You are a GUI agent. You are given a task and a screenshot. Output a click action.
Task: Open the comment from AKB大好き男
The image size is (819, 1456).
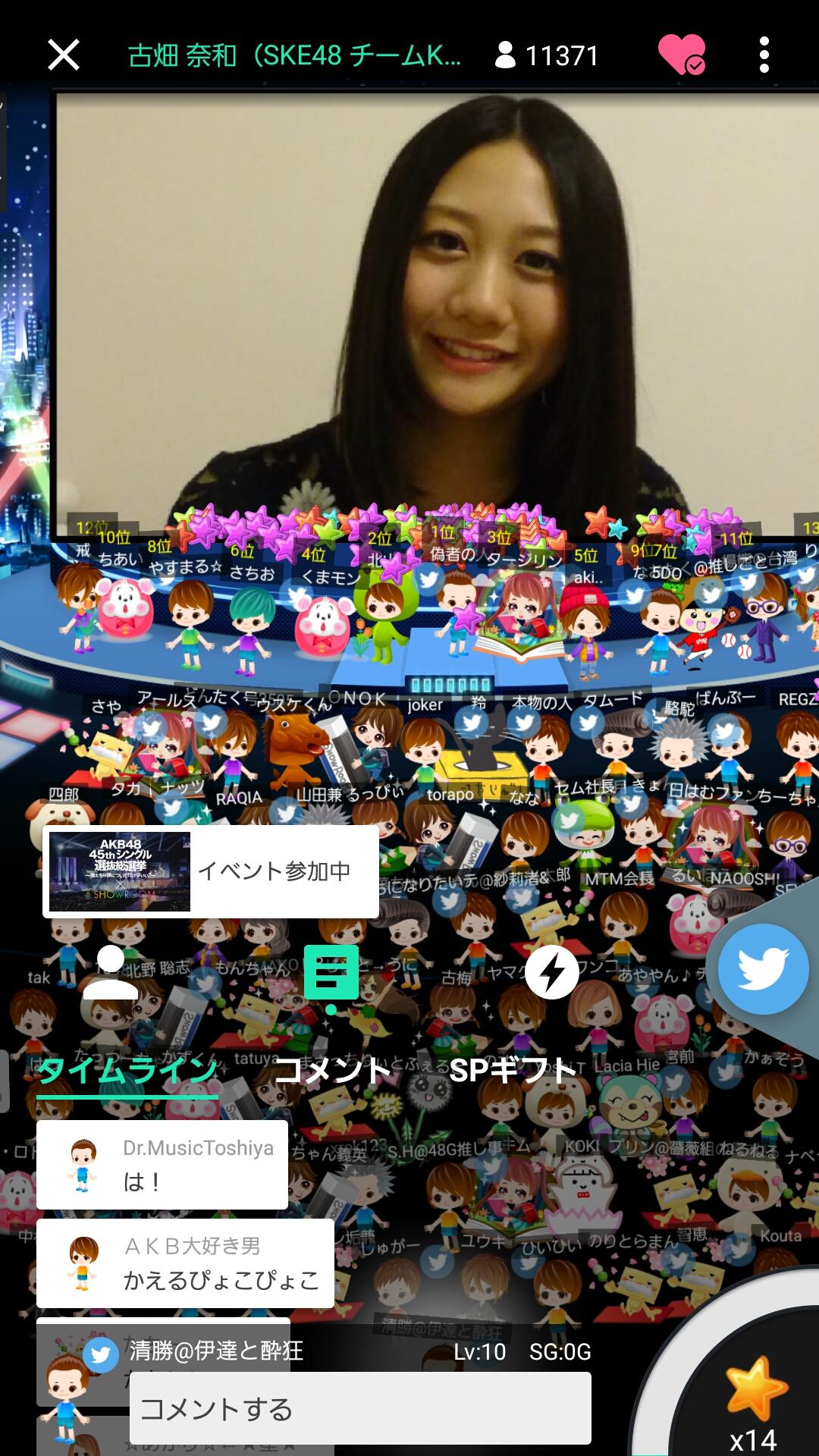[185, 1263]
